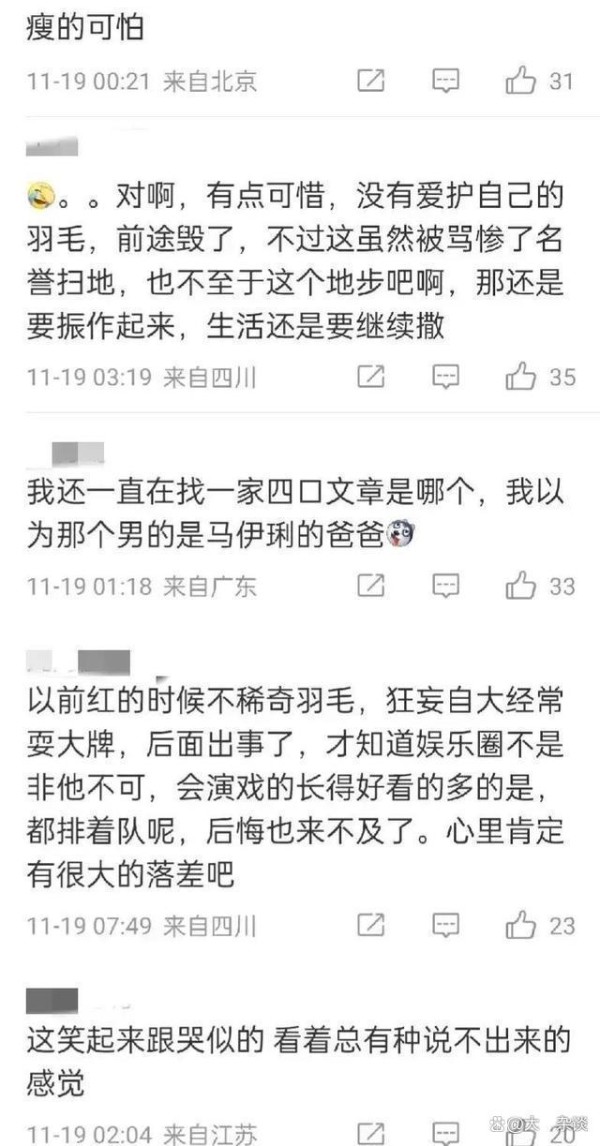Reply to the 07:49 Sichuan comment
This screenshot has width=600, height=1146.
[445, 924]
